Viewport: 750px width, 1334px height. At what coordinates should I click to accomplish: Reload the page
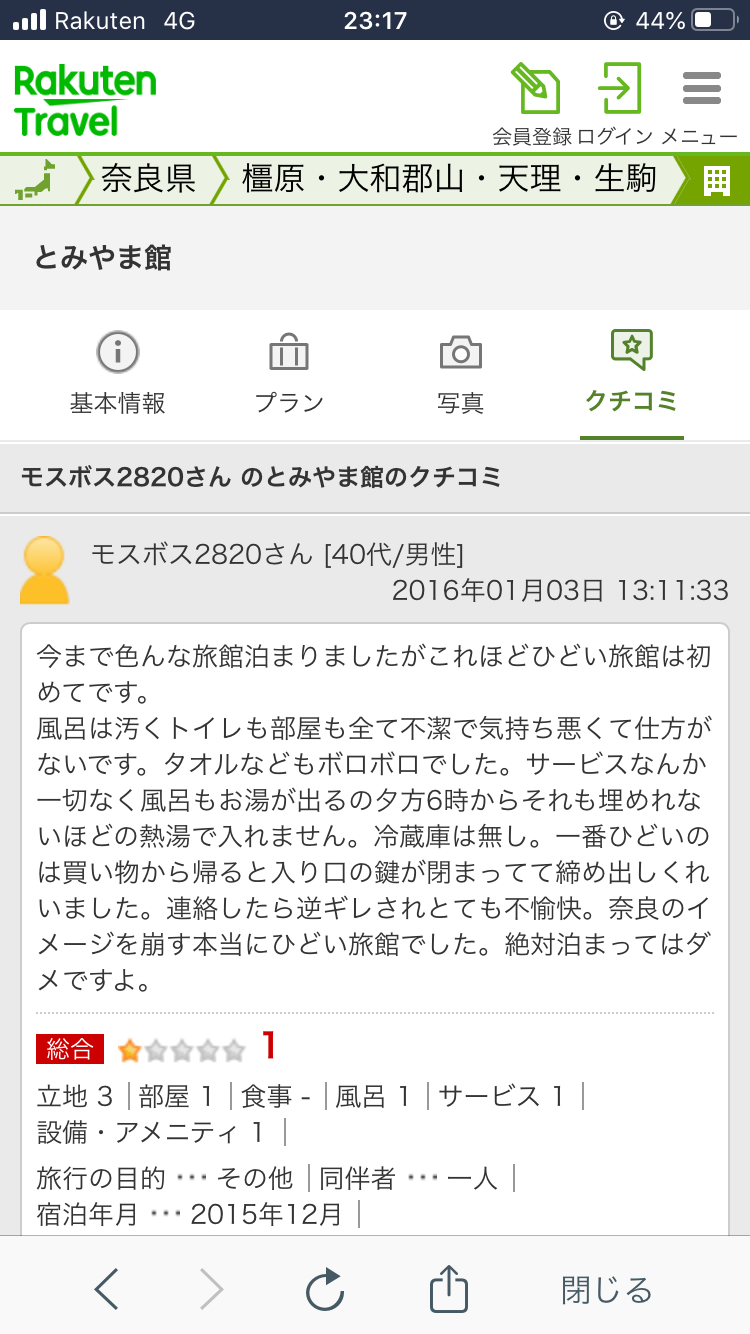(x=325, y=1289)
